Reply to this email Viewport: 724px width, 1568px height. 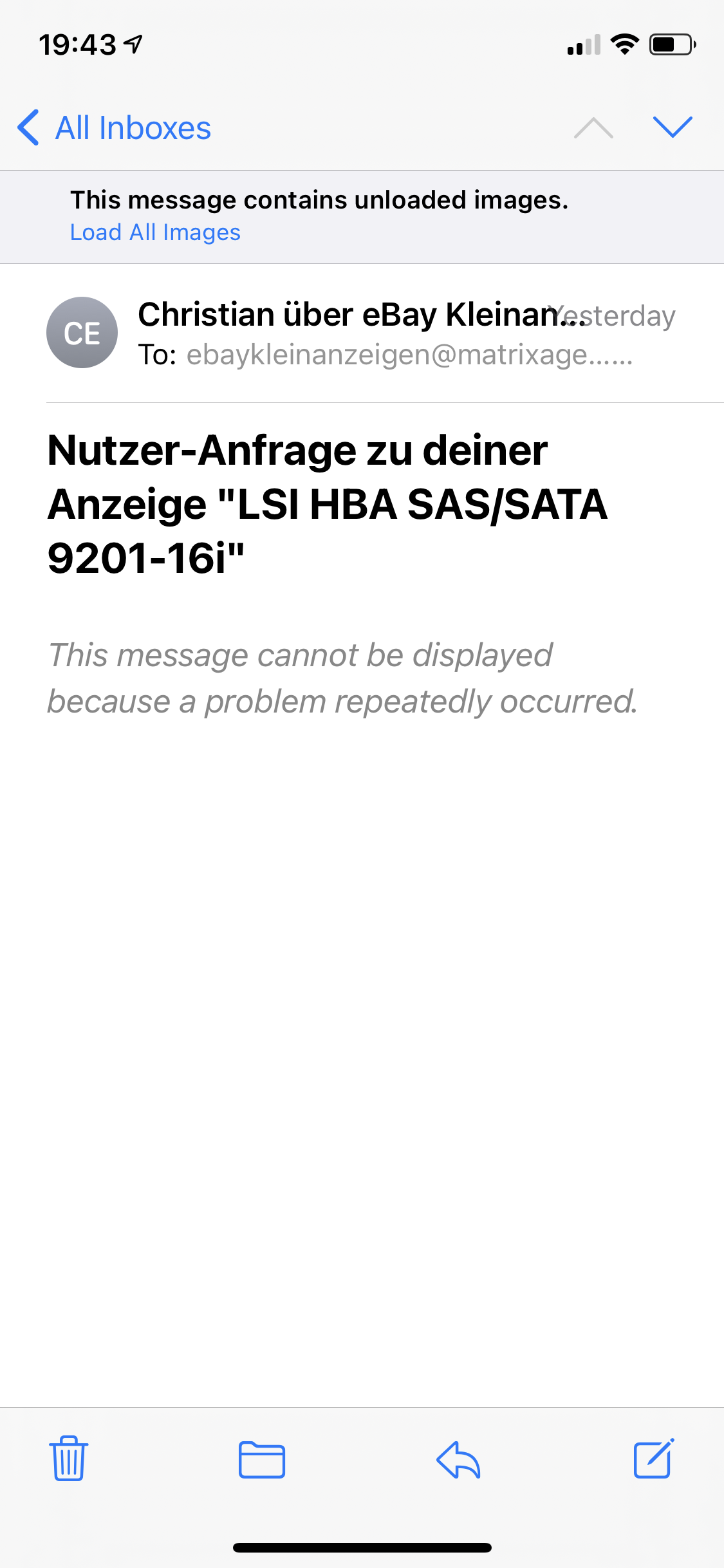click(x=458, y=1459)
